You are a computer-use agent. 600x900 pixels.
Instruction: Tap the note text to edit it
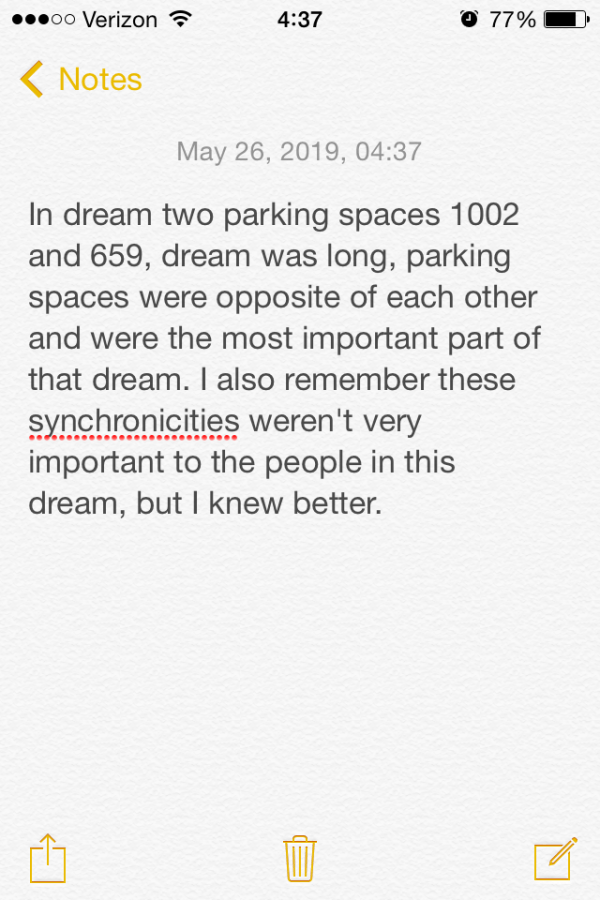coord(285,360)
